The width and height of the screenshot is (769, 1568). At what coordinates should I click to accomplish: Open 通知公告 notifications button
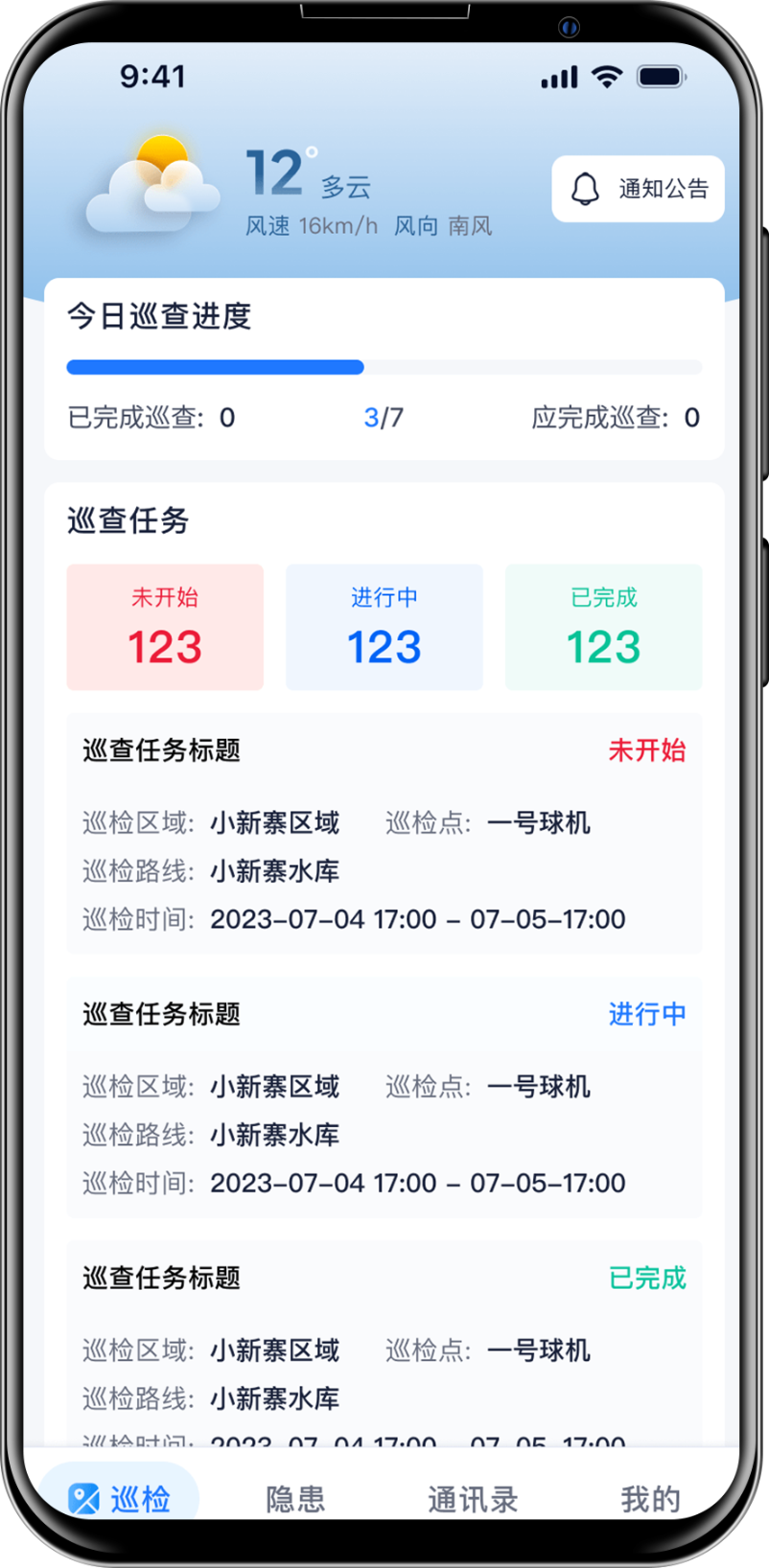pyautogui.click(x=638, y=189)
